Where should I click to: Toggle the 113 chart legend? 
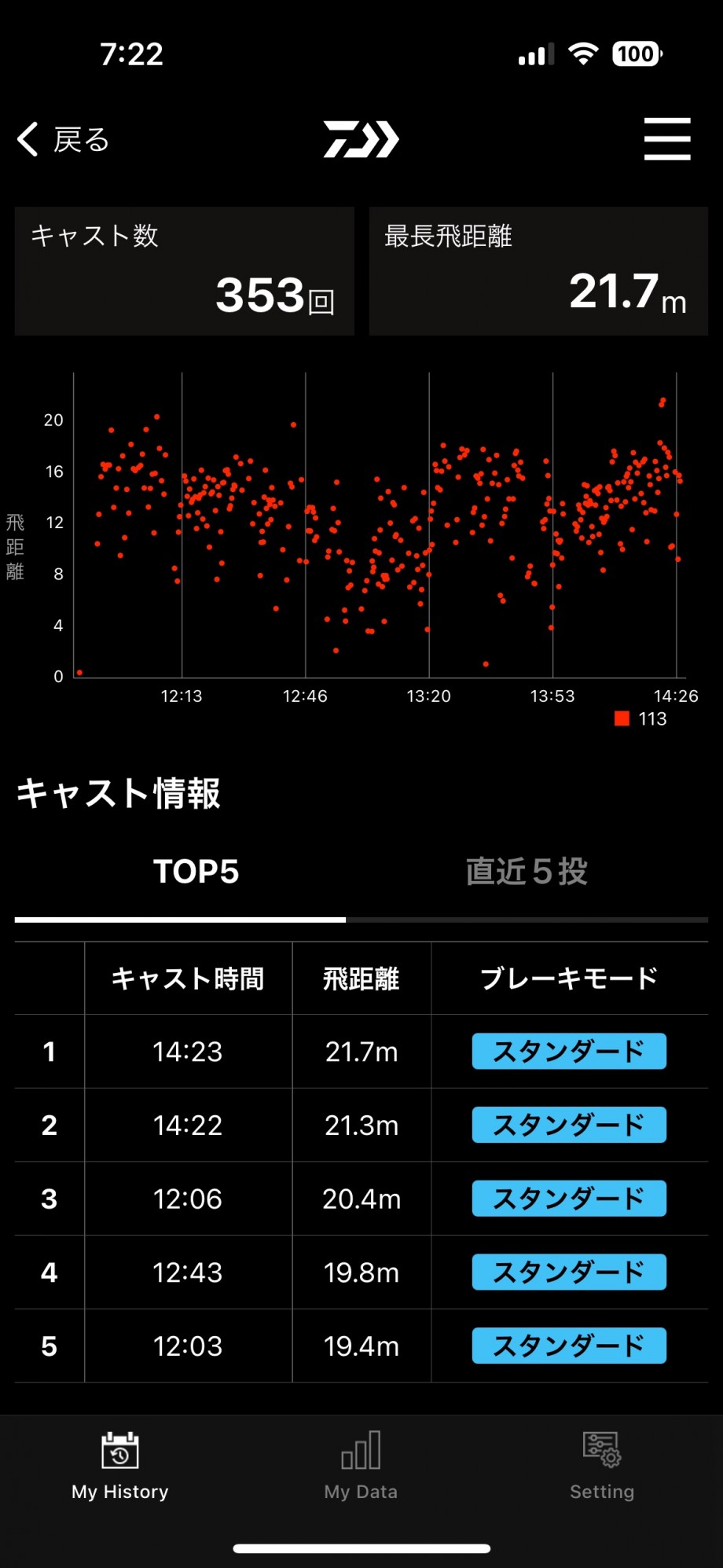pyautogui.click(x=640, y=718)
